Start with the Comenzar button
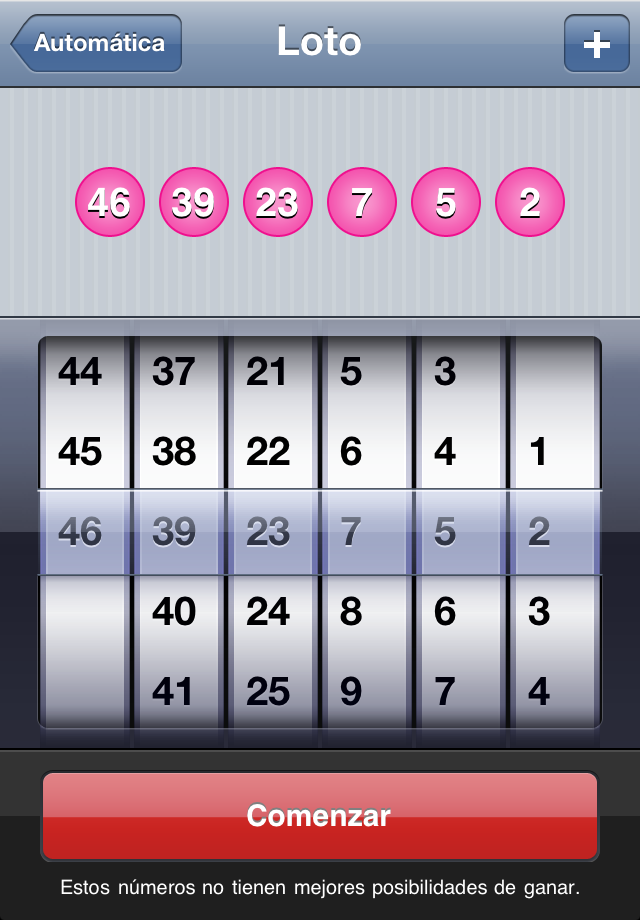This screenshot has height=920, width=640. click(319, 815)
